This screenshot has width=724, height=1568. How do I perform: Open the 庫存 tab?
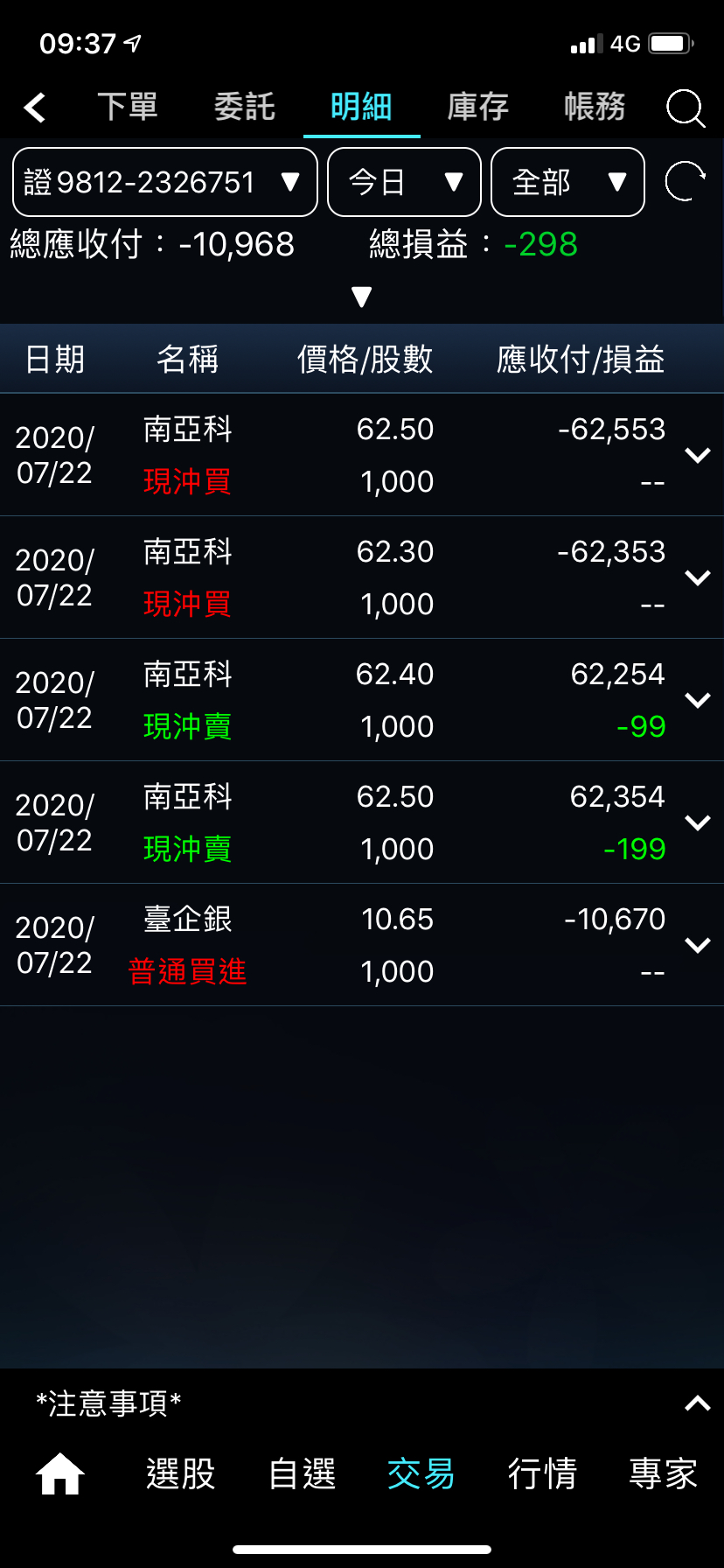tap(477, 108)
